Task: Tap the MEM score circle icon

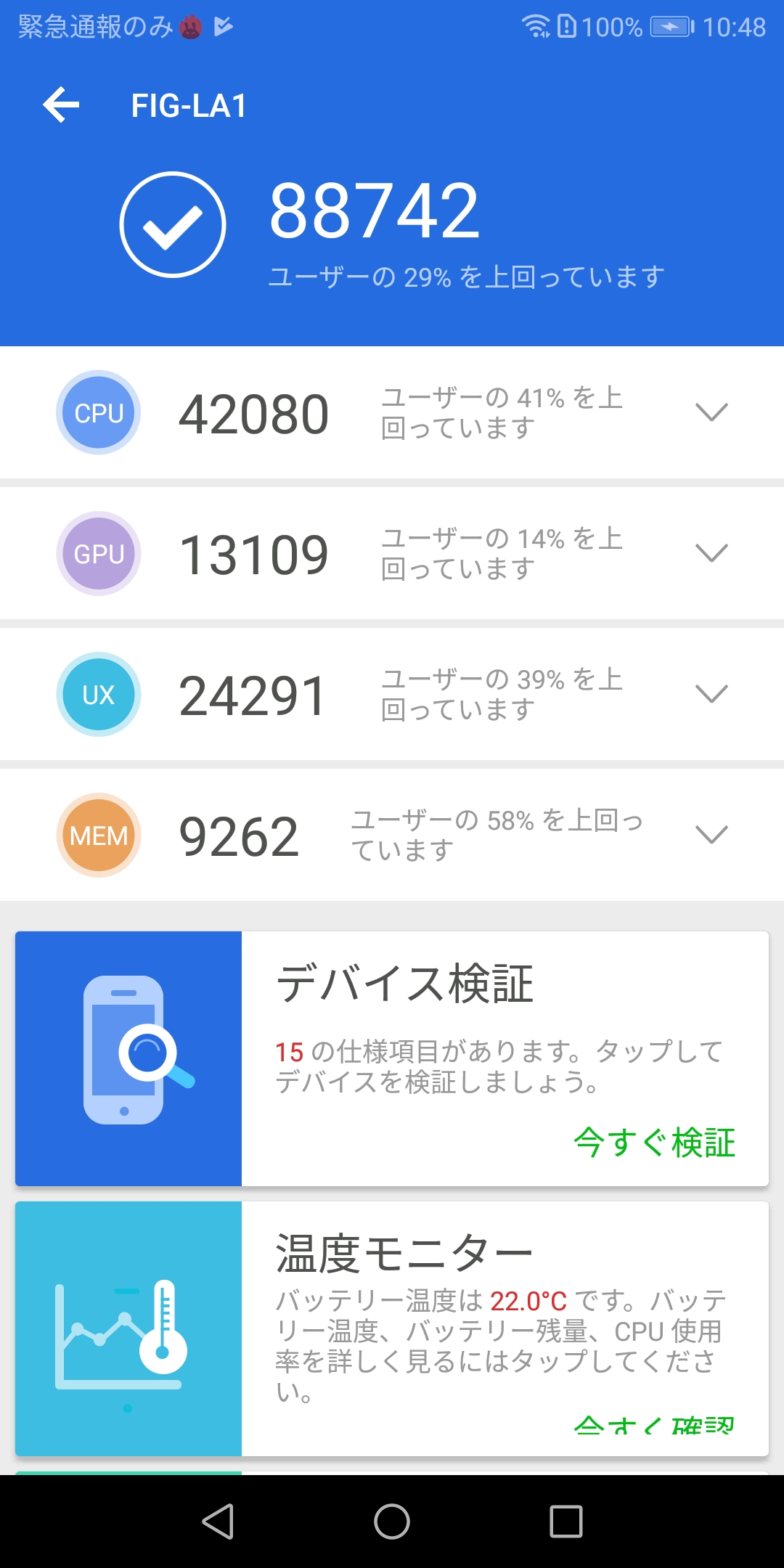Action: click(97, 835)
